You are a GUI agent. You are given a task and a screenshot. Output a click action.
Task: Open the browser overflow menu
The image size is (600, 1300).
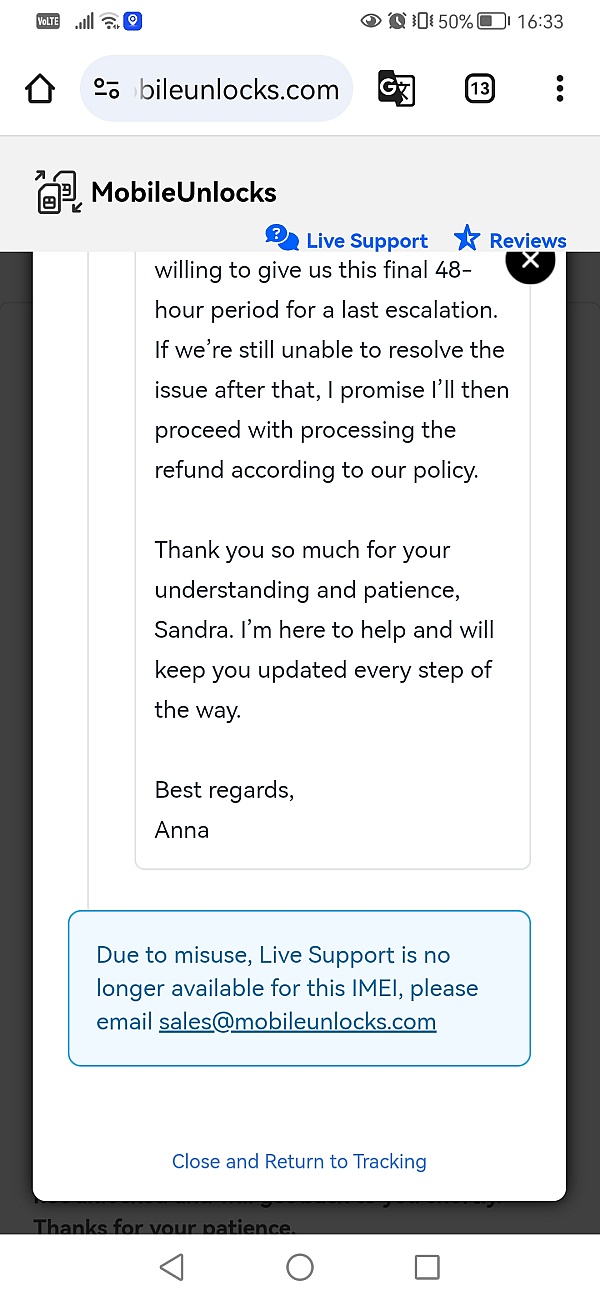[560, 89]
